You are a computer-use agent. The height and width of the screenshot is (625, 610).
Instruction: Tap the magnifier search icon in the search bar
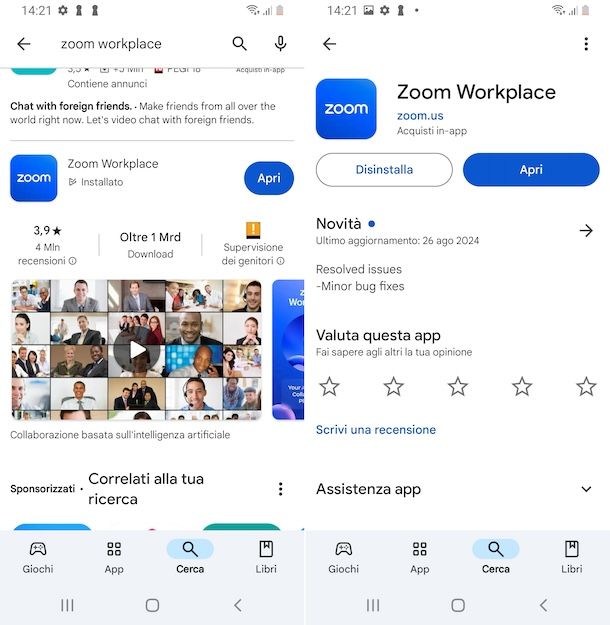pyautogui.click(x=240, y=44)
